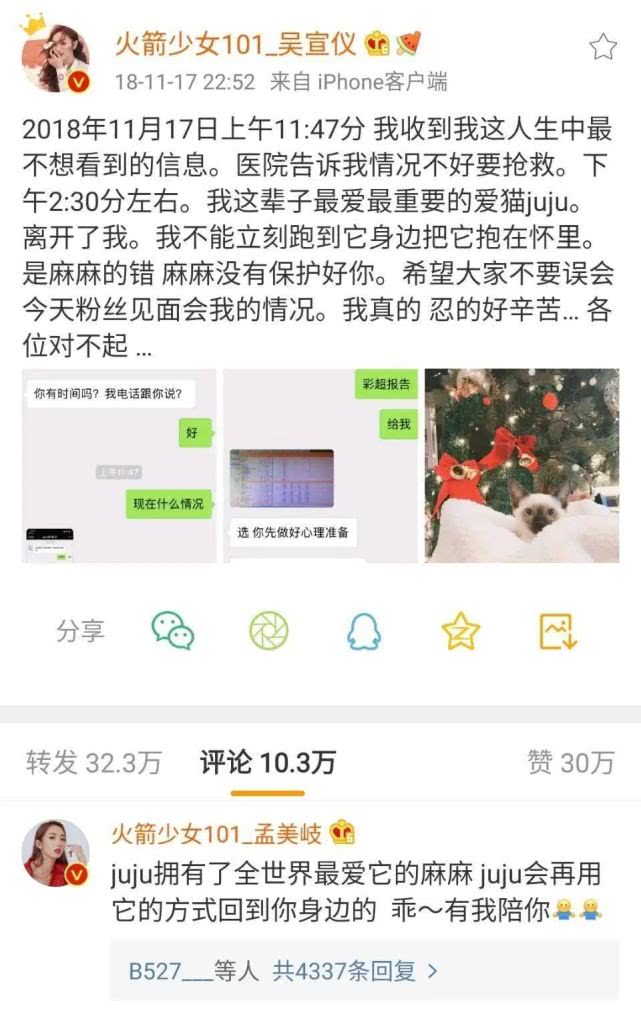
Task: Share post to QQ
Action: pyautogui.click(x=365, y=631)
